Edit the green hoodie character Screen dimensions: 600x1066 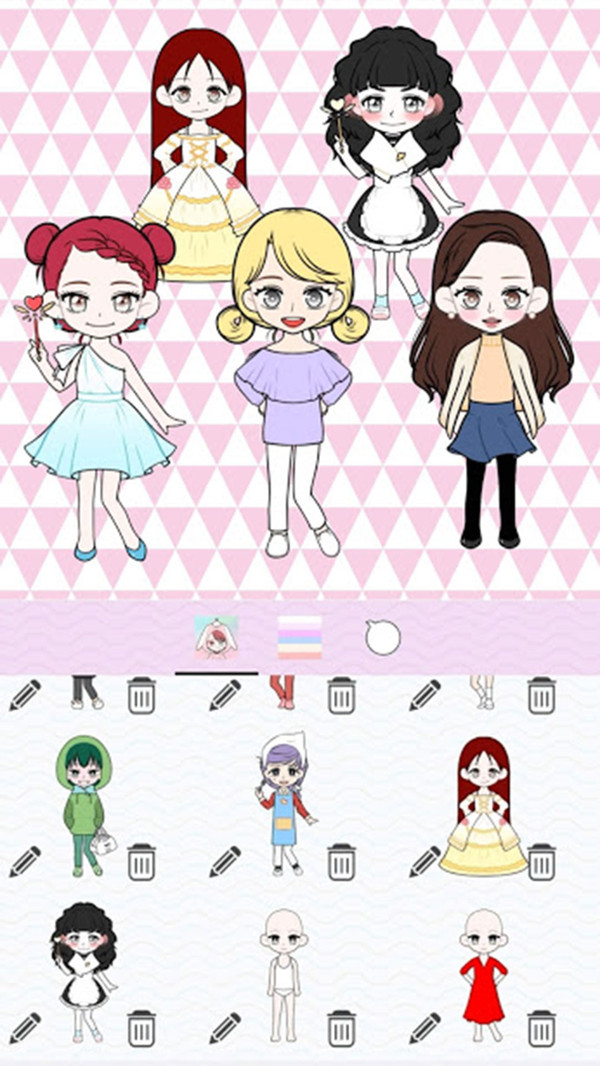pos(25,861)
